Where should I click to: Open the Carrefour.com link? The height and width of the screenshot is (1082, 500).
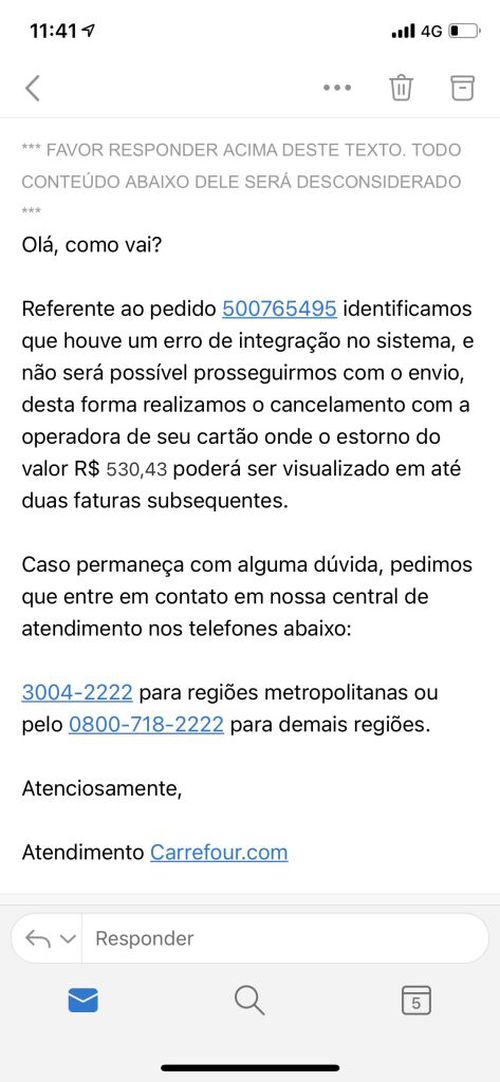point(219,852)
